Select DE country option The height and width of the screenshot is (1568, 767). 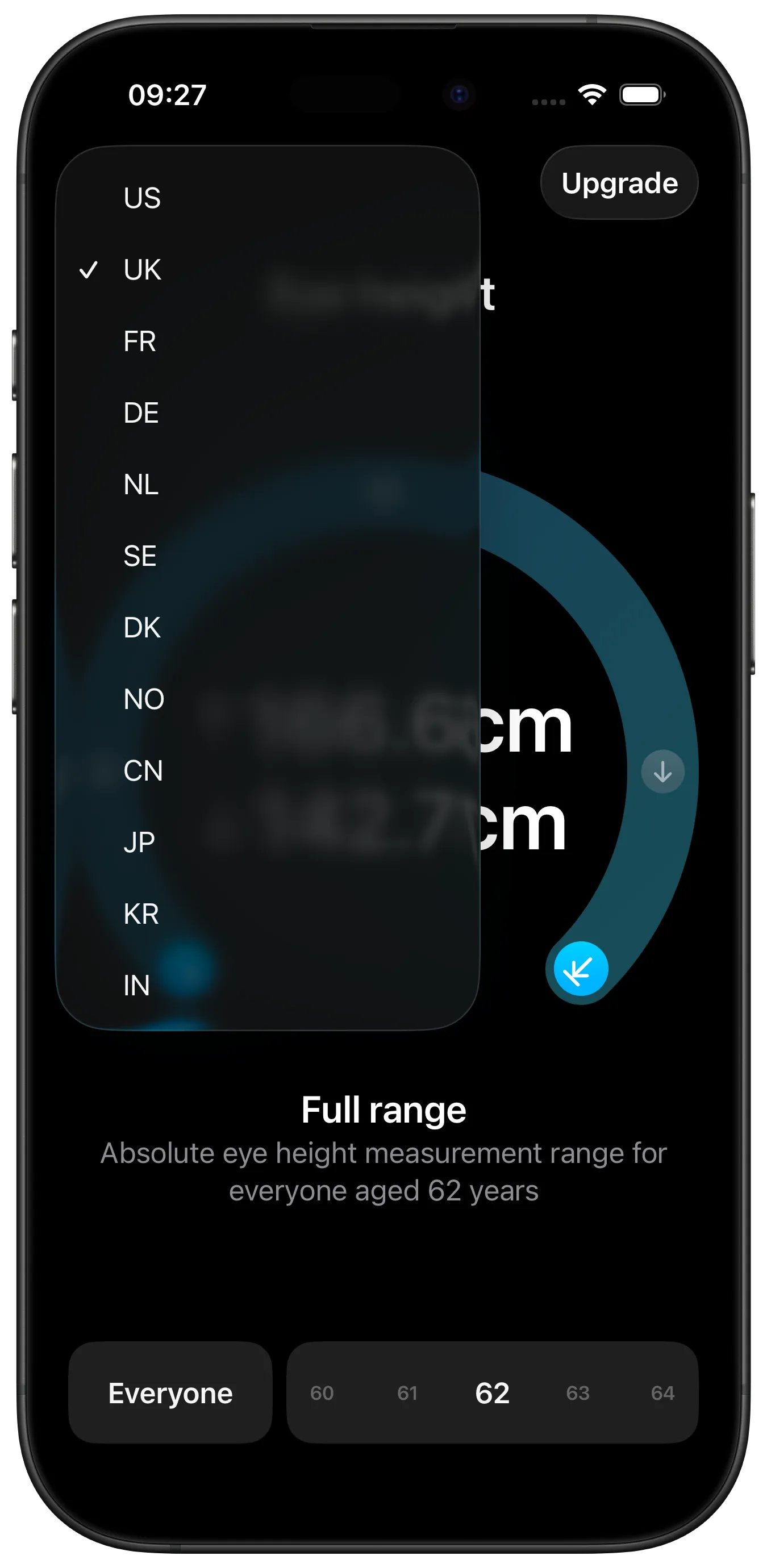(x=141, y=414)
